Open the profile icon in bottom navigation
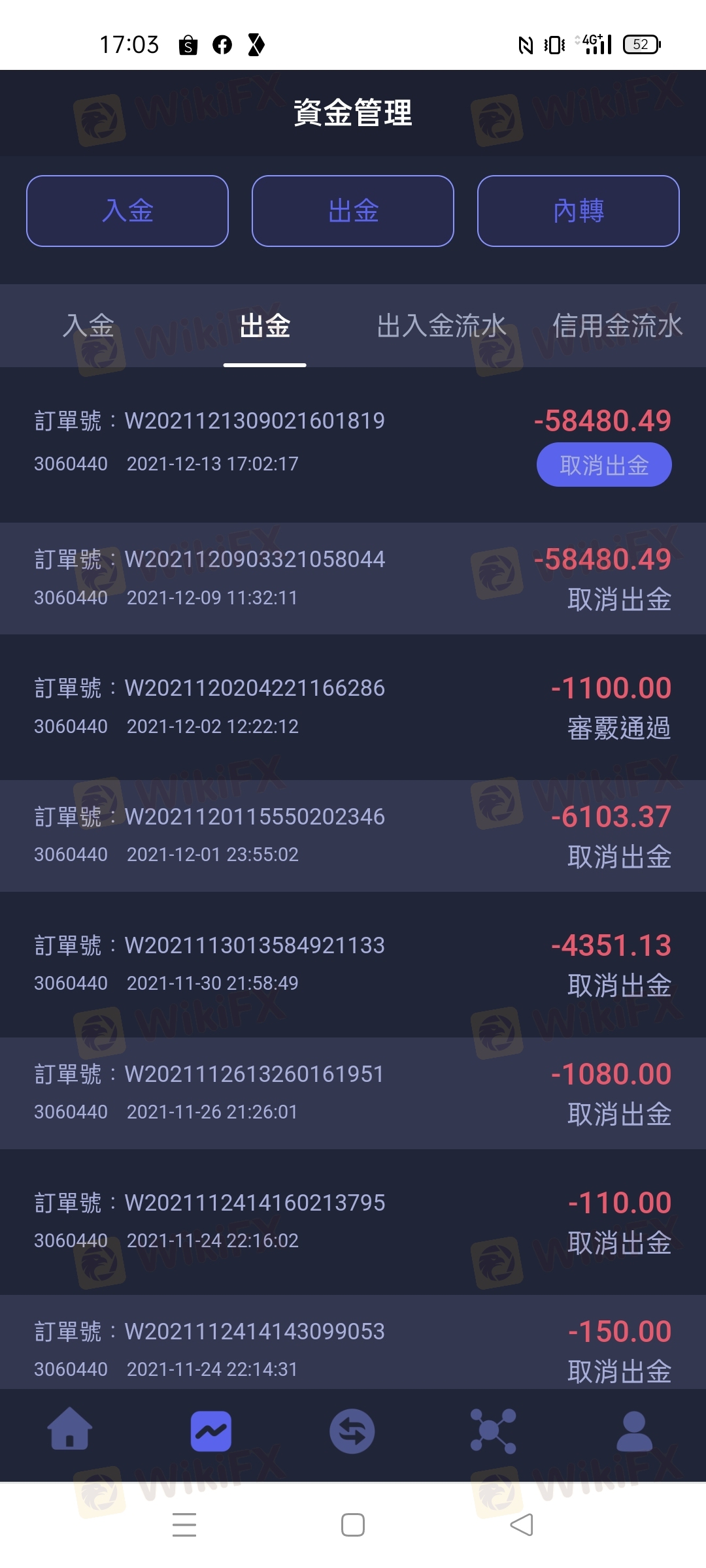 635,1431
